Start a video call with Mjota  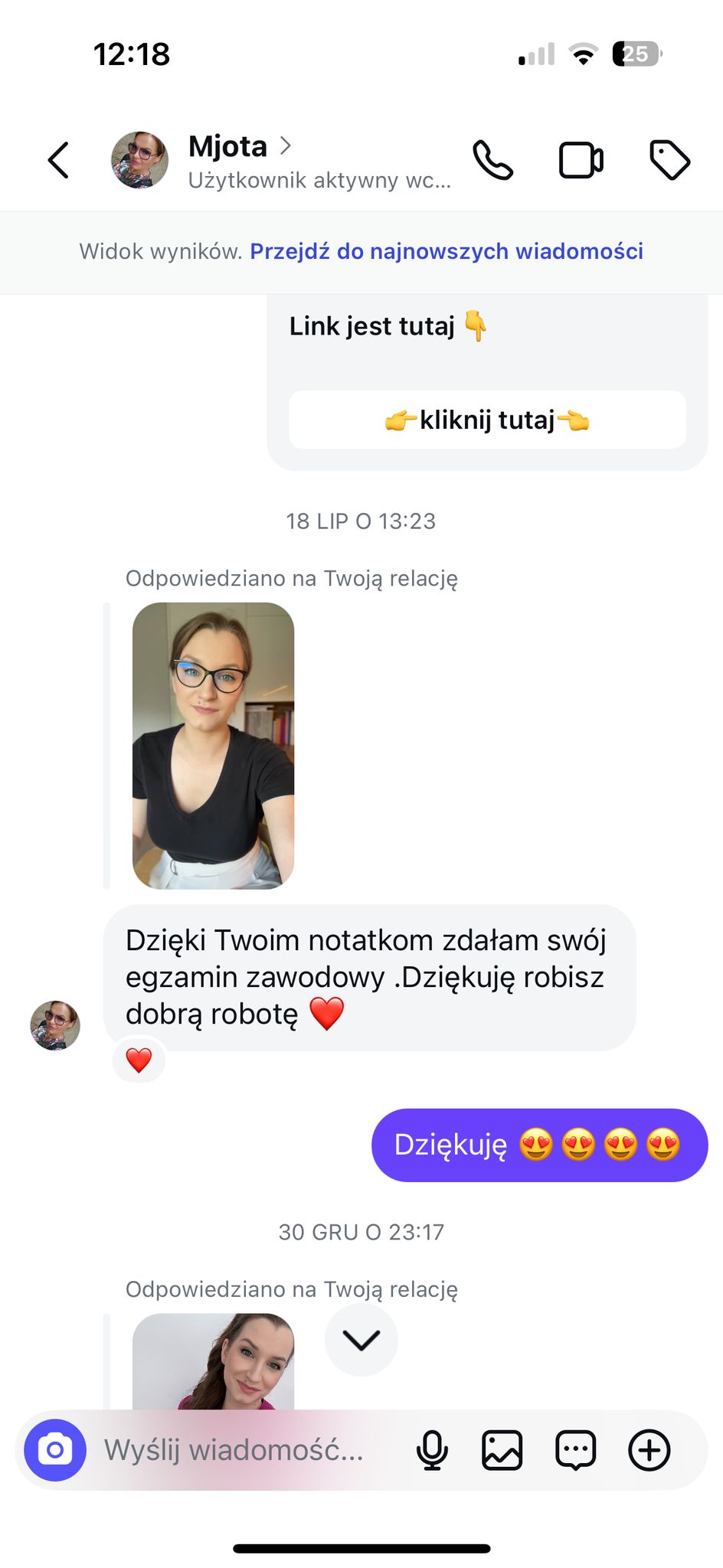coord(581,160)
